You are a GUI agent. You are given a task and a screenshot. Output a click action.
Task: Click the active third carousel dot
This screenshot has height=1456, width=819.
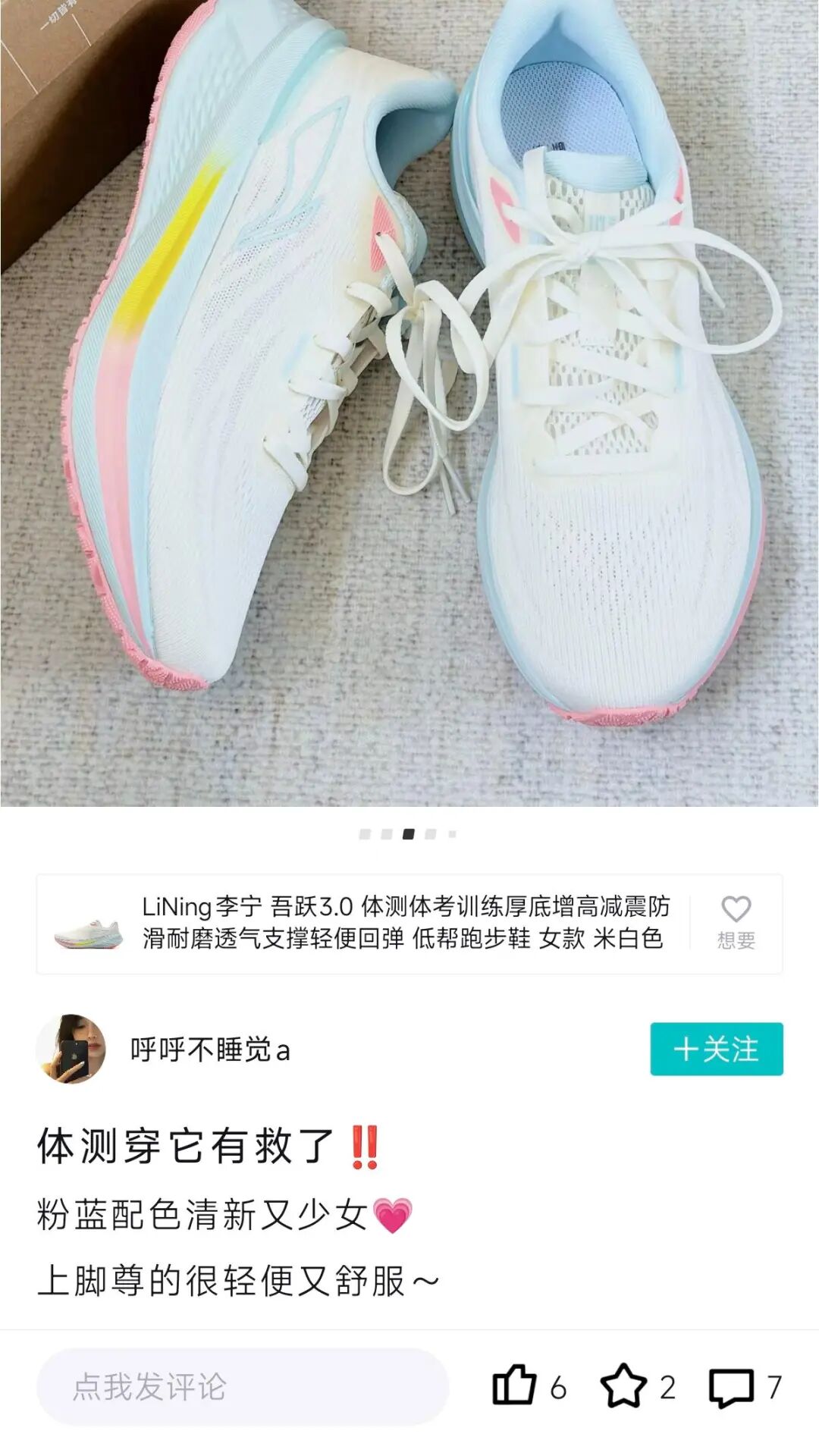[x=408, y=834]
